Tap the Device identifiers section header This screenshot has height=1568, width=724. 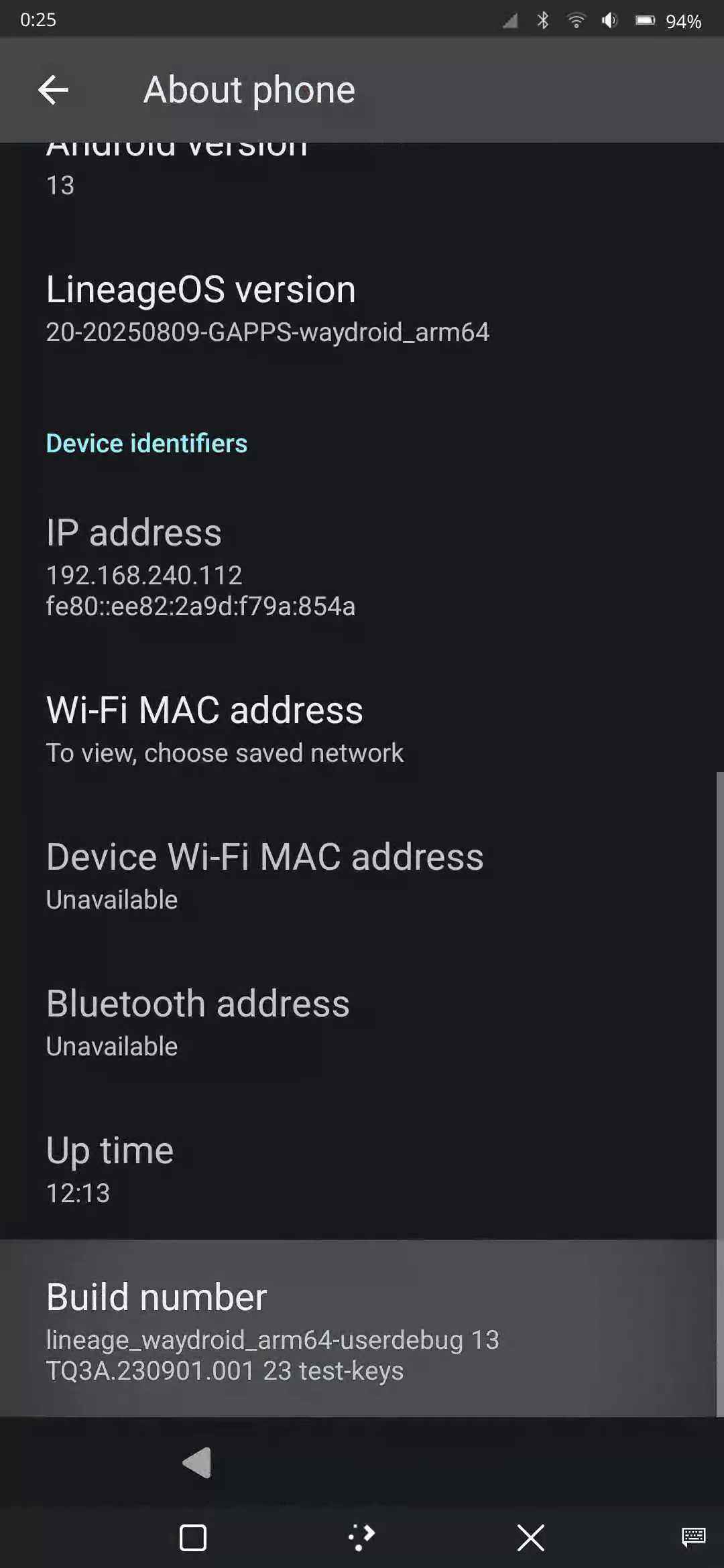[x=146, y=442]
